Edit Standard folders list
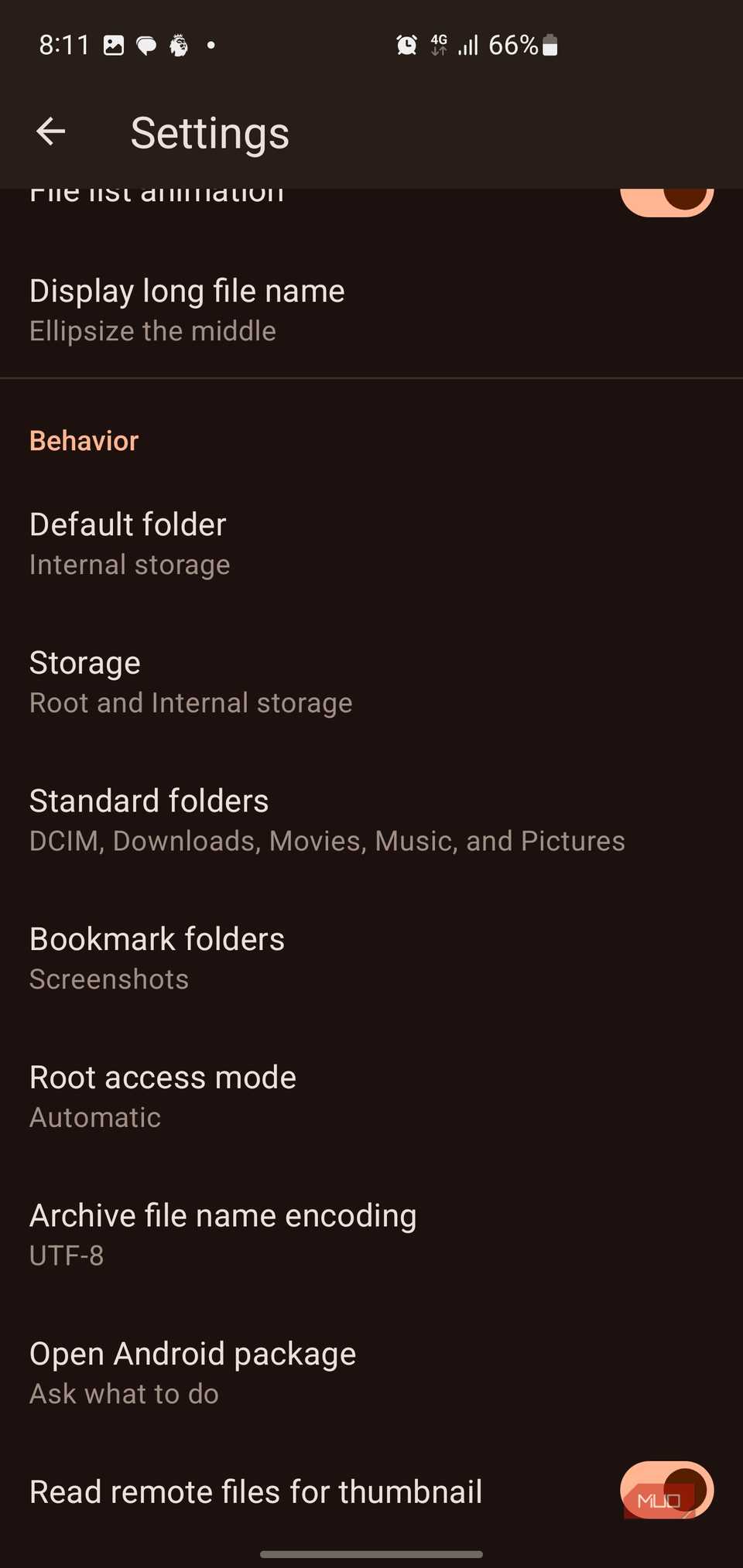 coord(327,820)
